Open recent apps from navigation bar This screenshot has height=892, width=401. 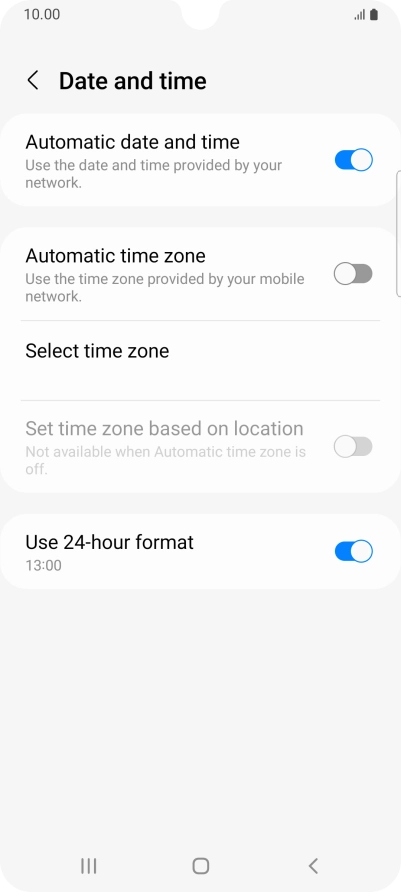(88, 866)
